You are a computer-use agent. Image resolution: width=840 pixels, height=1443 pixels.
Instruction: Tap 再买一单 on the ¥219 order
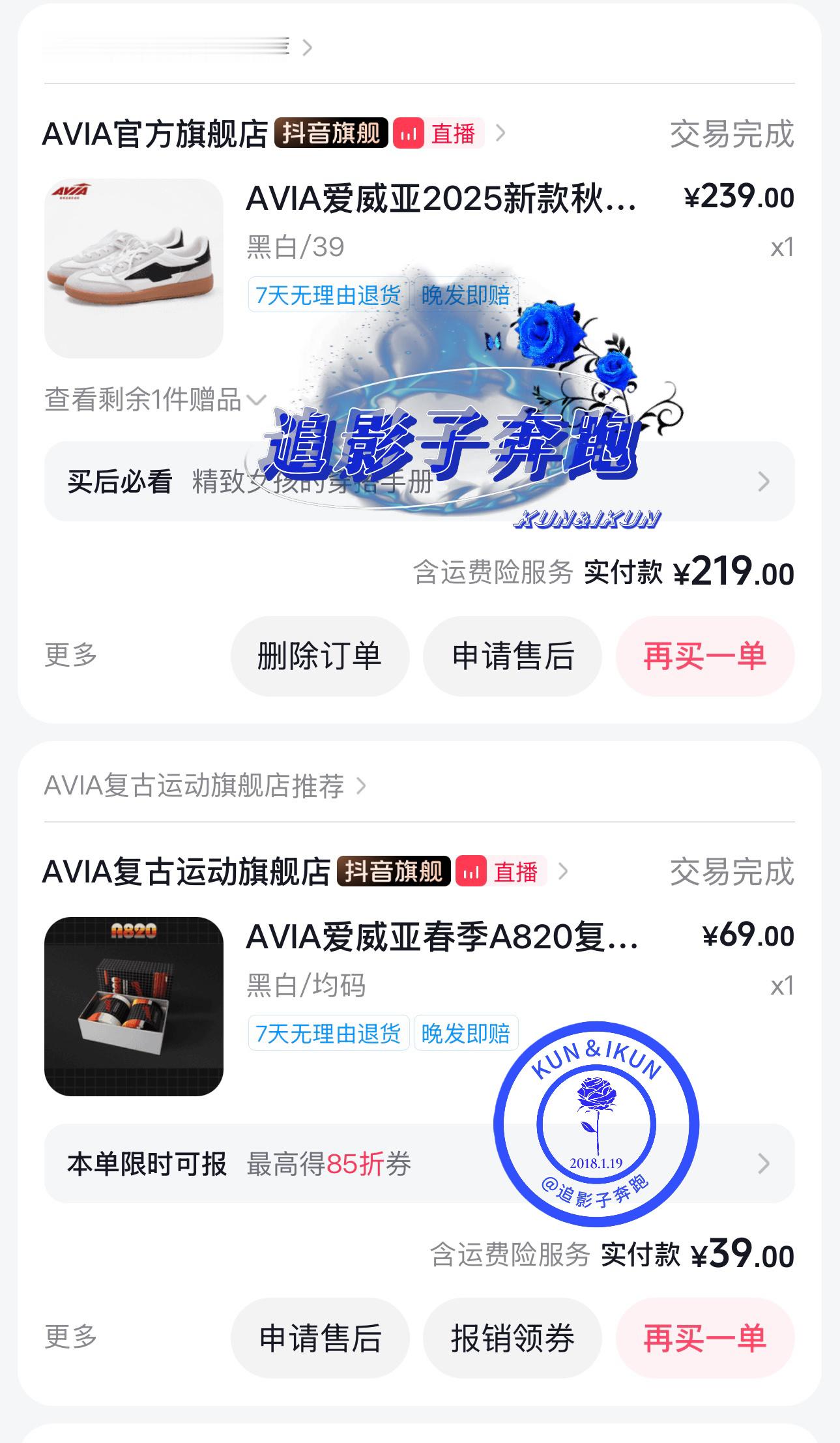pos(705,656)
